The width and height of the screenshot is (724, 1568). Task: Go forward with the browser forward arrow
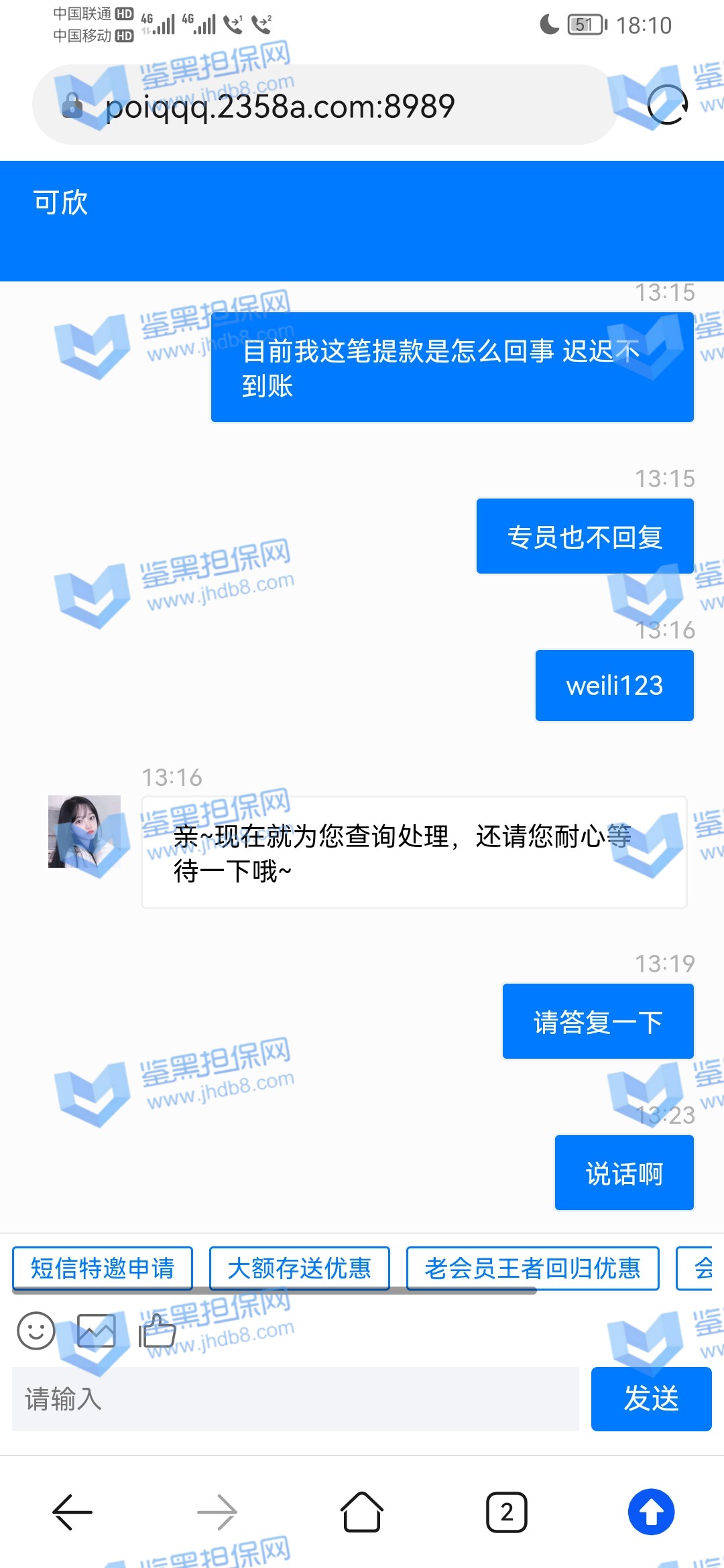coord(217,1512)
